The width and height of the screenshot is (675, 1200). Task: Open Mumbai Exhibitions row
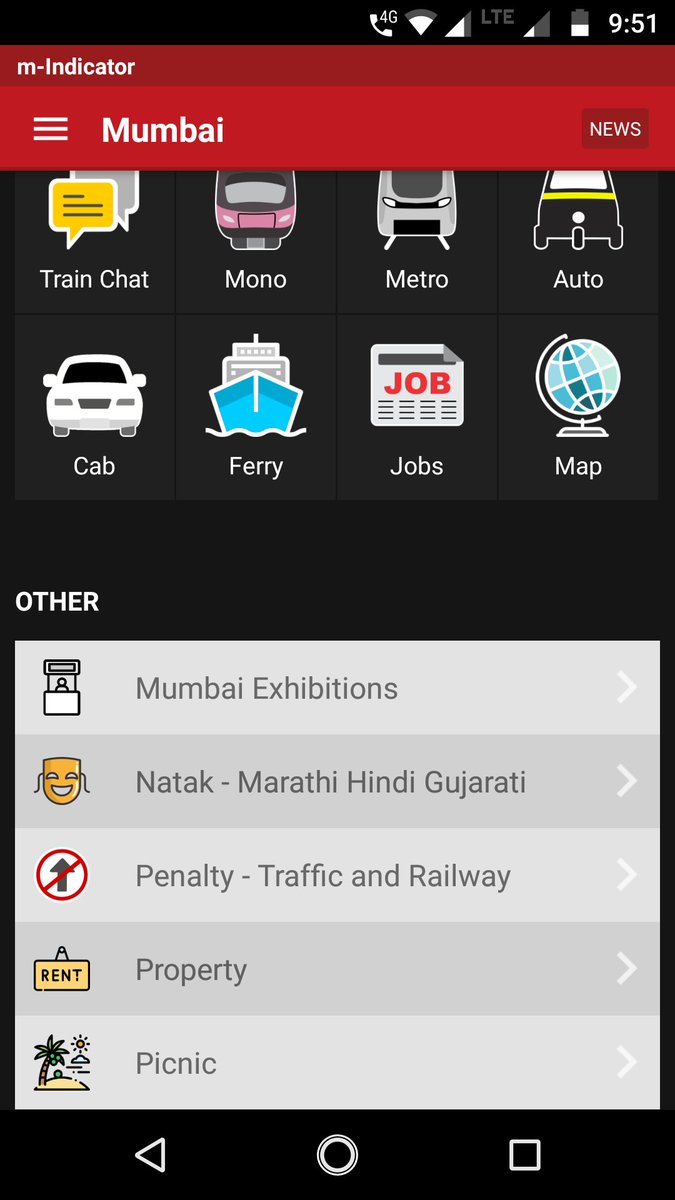click(337, 688)
